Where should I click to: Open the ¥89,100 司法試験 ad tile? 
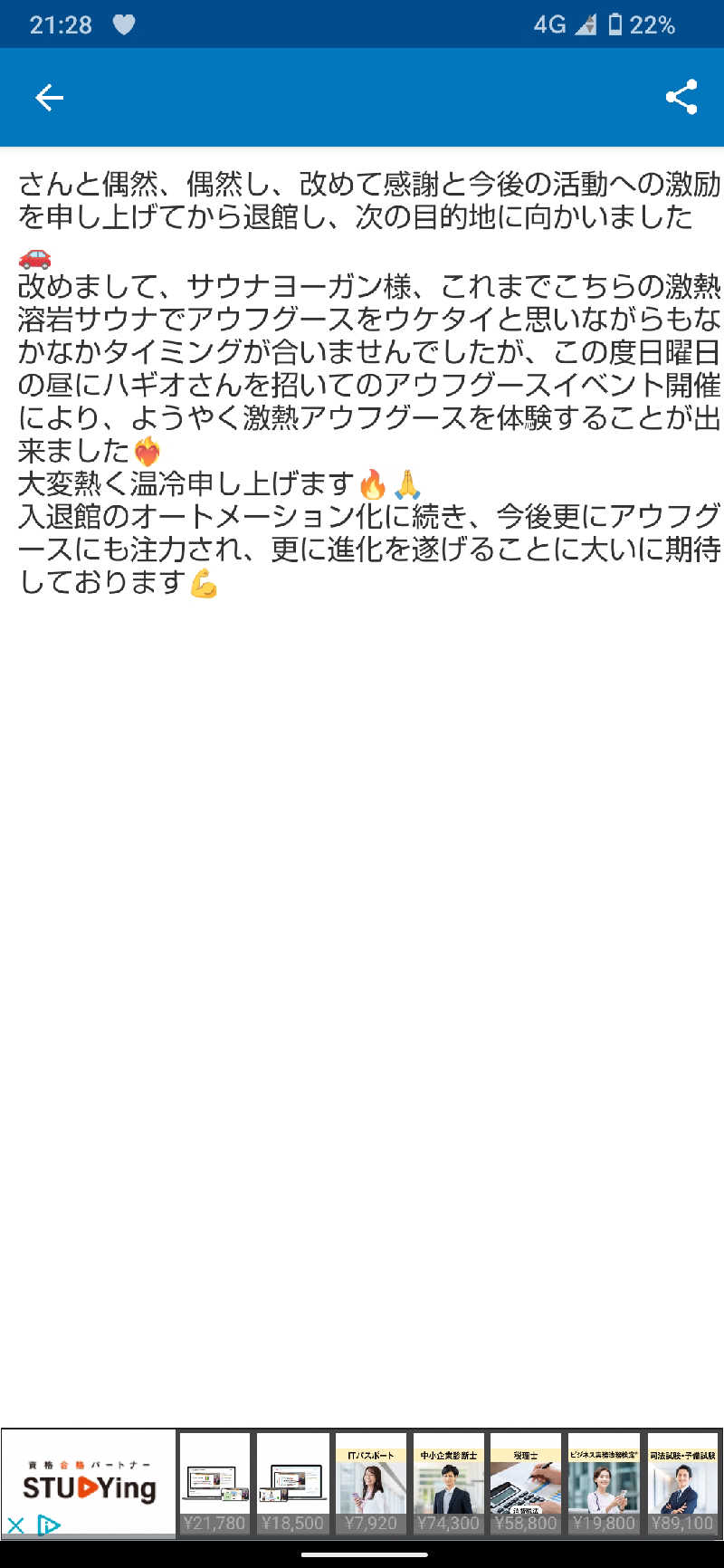point(682,1484)
